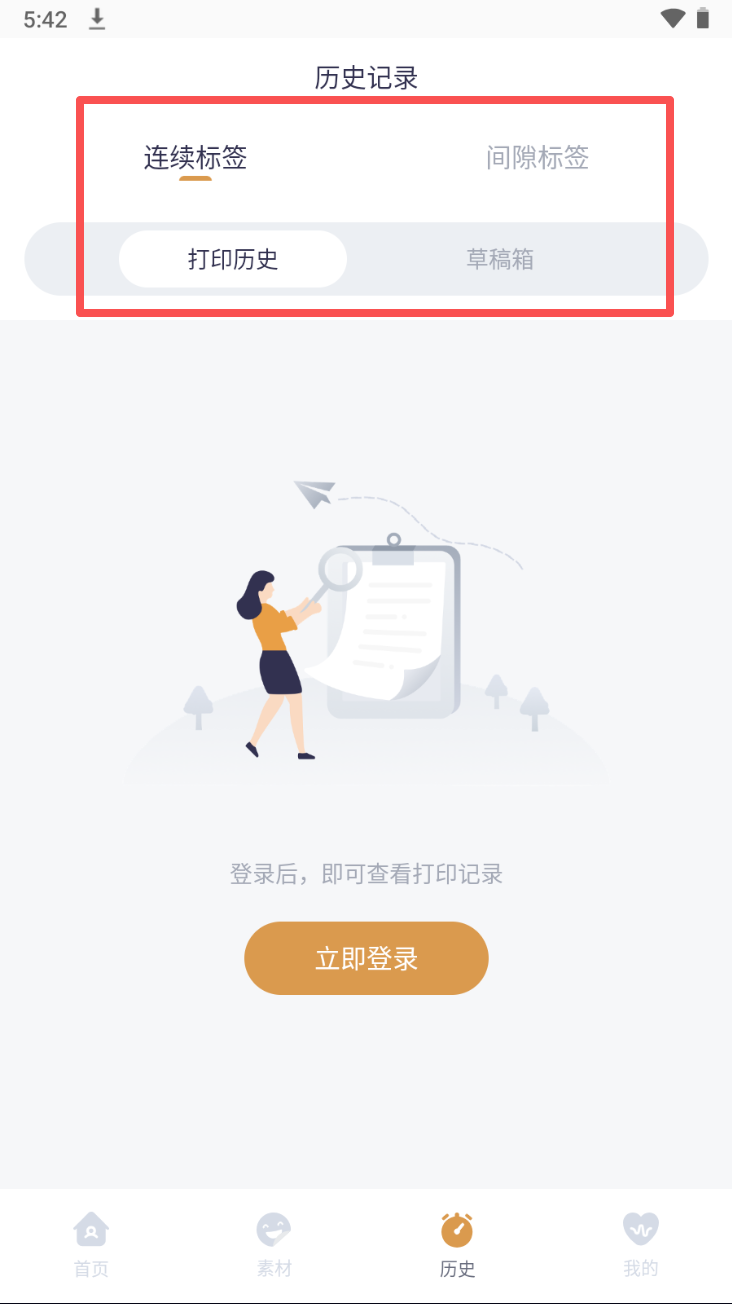Switch to the 连续标签 tab
Screen dimensions: 732x1304
tap(195, 158)
